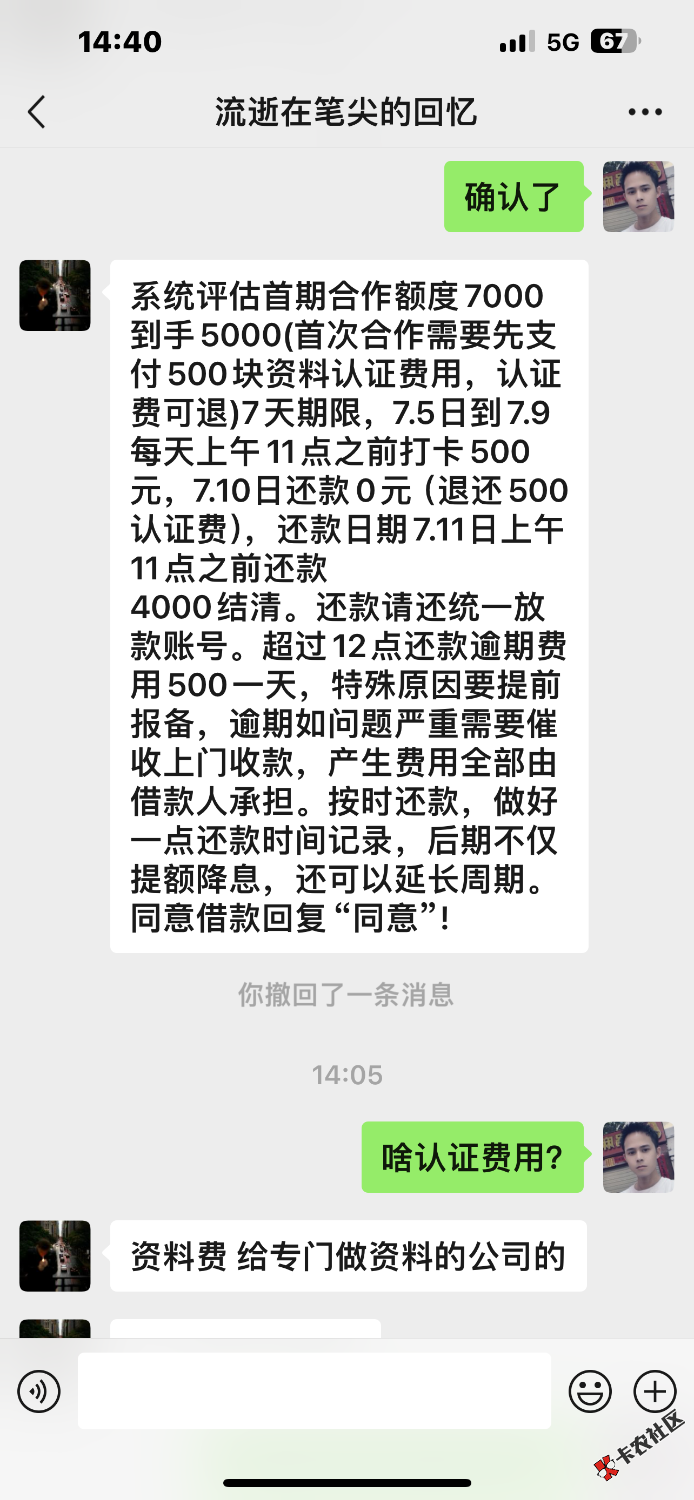694x1500 pixels.
Task: Open the emoji picker
Action: 590,1391
